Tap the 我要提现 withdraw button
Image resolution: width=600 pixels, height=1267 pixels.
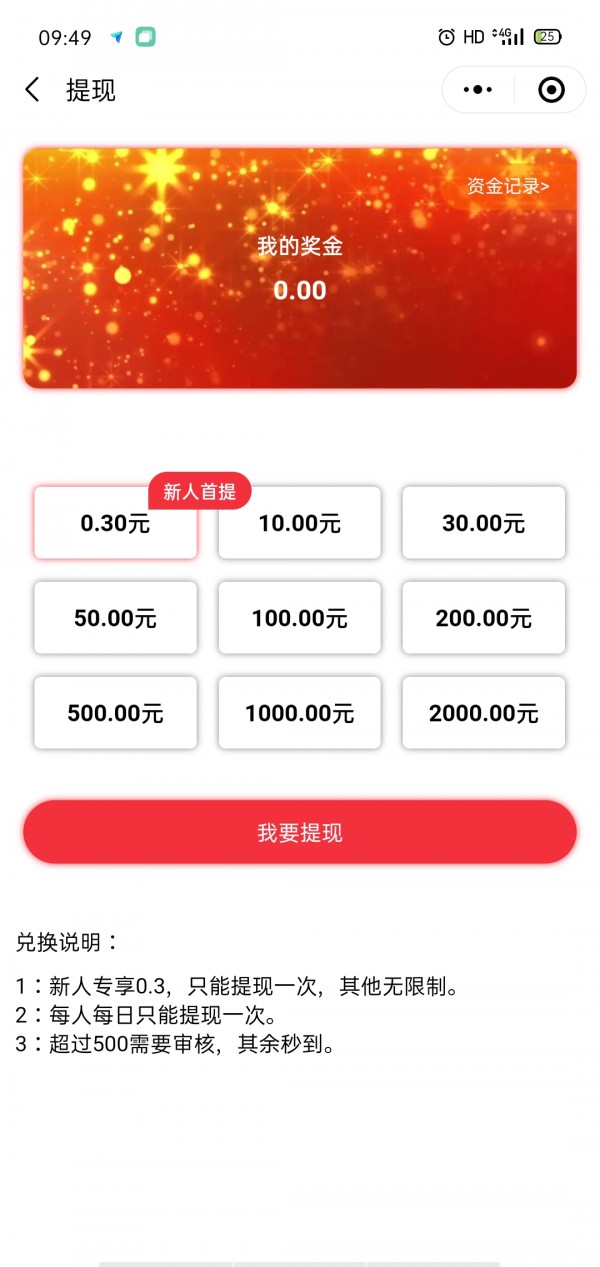[300, 832]
